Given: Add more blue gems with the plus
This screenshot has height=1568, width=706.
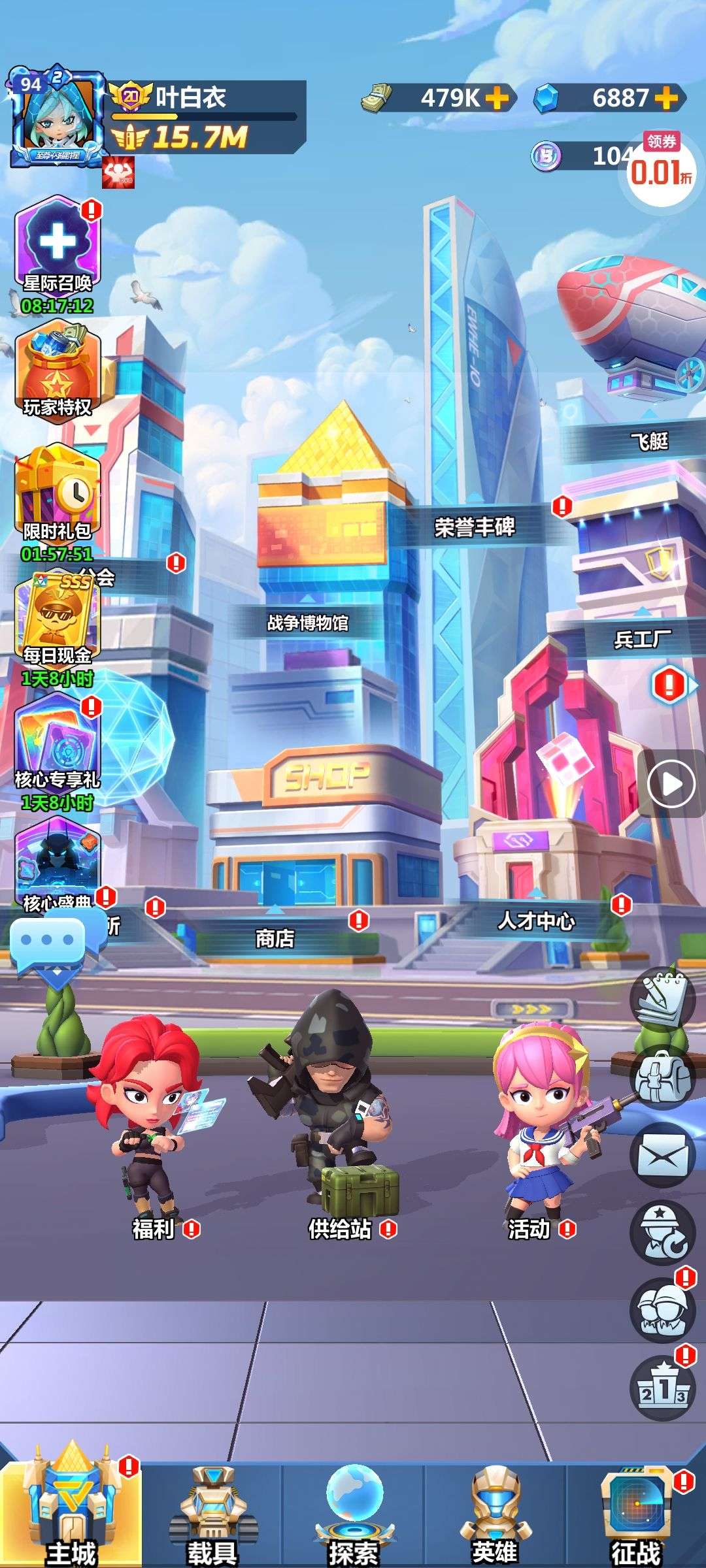Looking at the screenshot, I should tap(666, 98).
